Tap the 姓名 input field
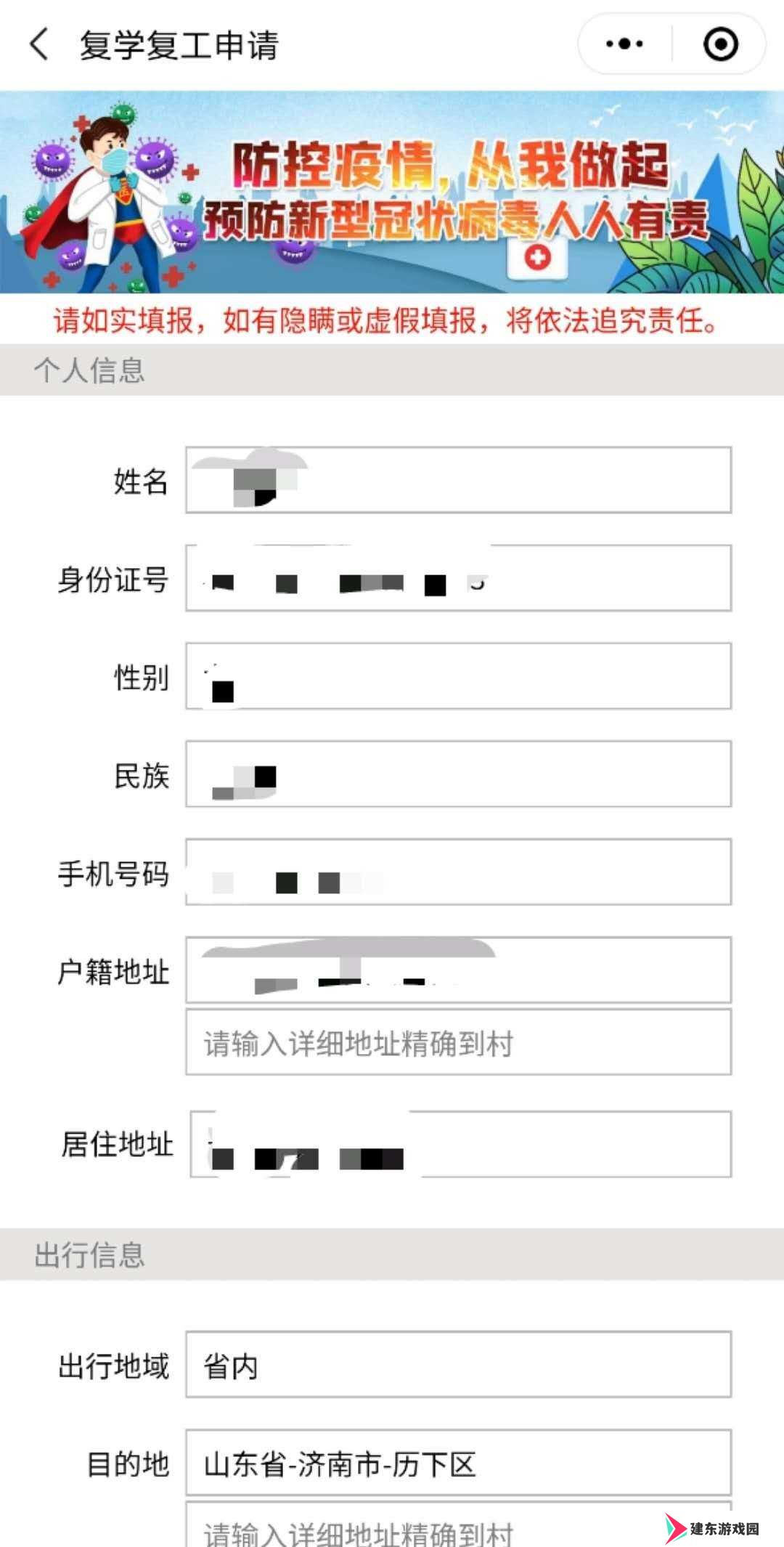The width and height of the screenshot is (784, 1547). 459,480
